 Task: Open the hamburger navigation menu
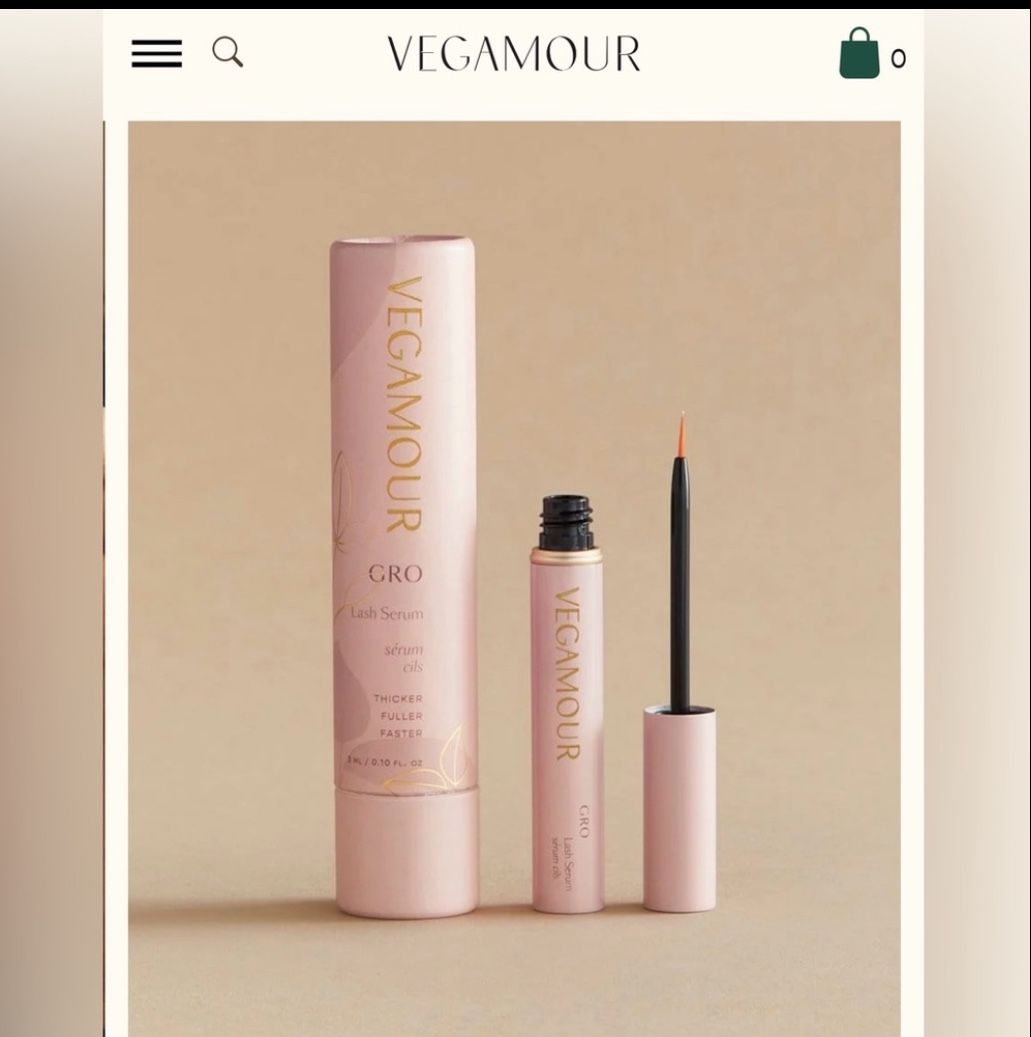point(157,54)
